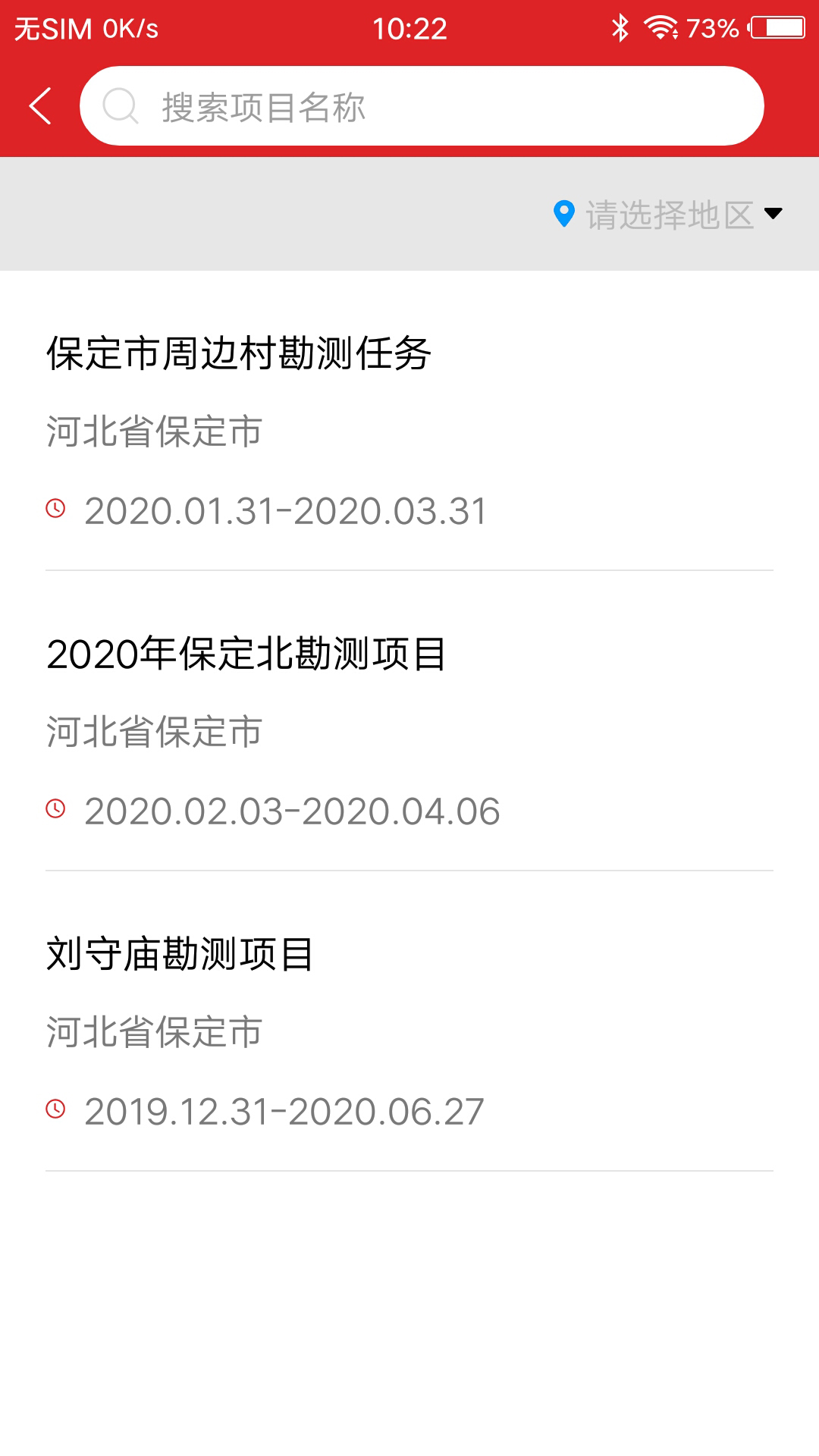Expand the 请选择地区 region dropdown

point(668,215)
